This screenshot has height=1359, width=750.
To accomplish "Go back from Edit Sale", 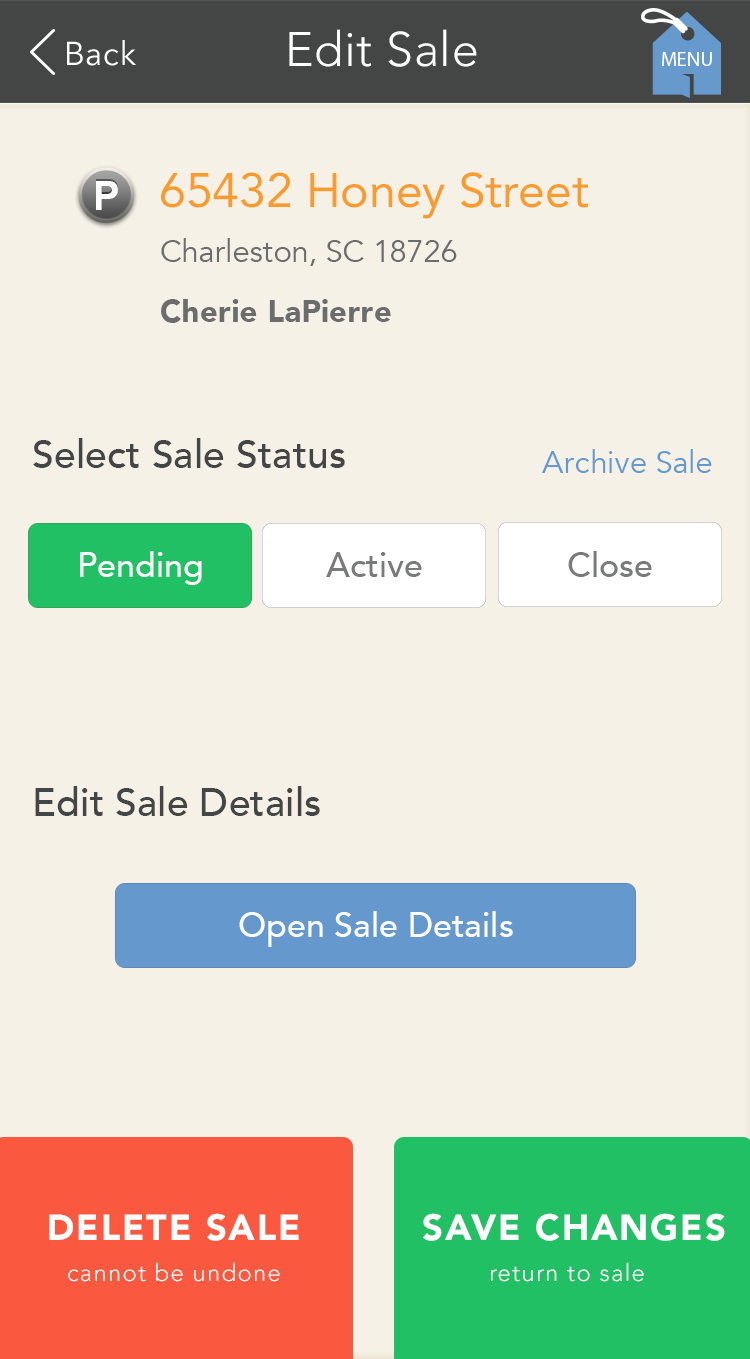I will coord(82,52).
